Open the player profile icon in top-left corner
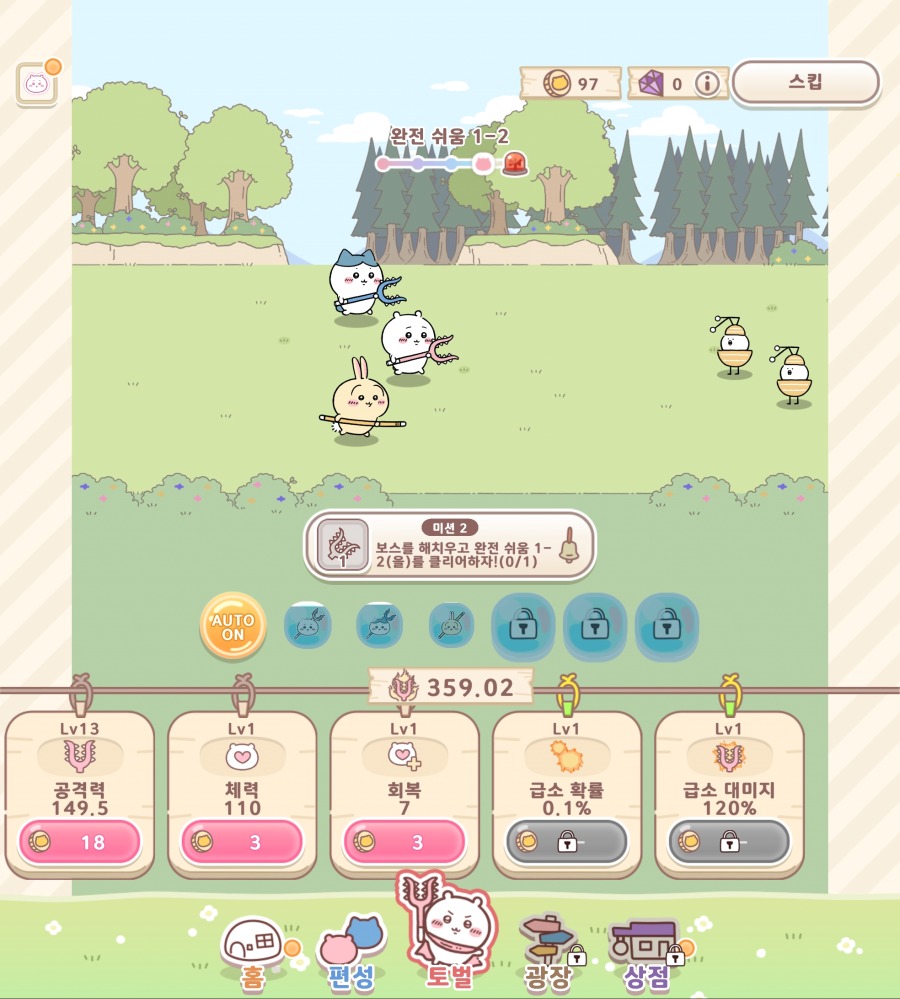This screenshot has height=999, width=900. (x=37, y=83)
